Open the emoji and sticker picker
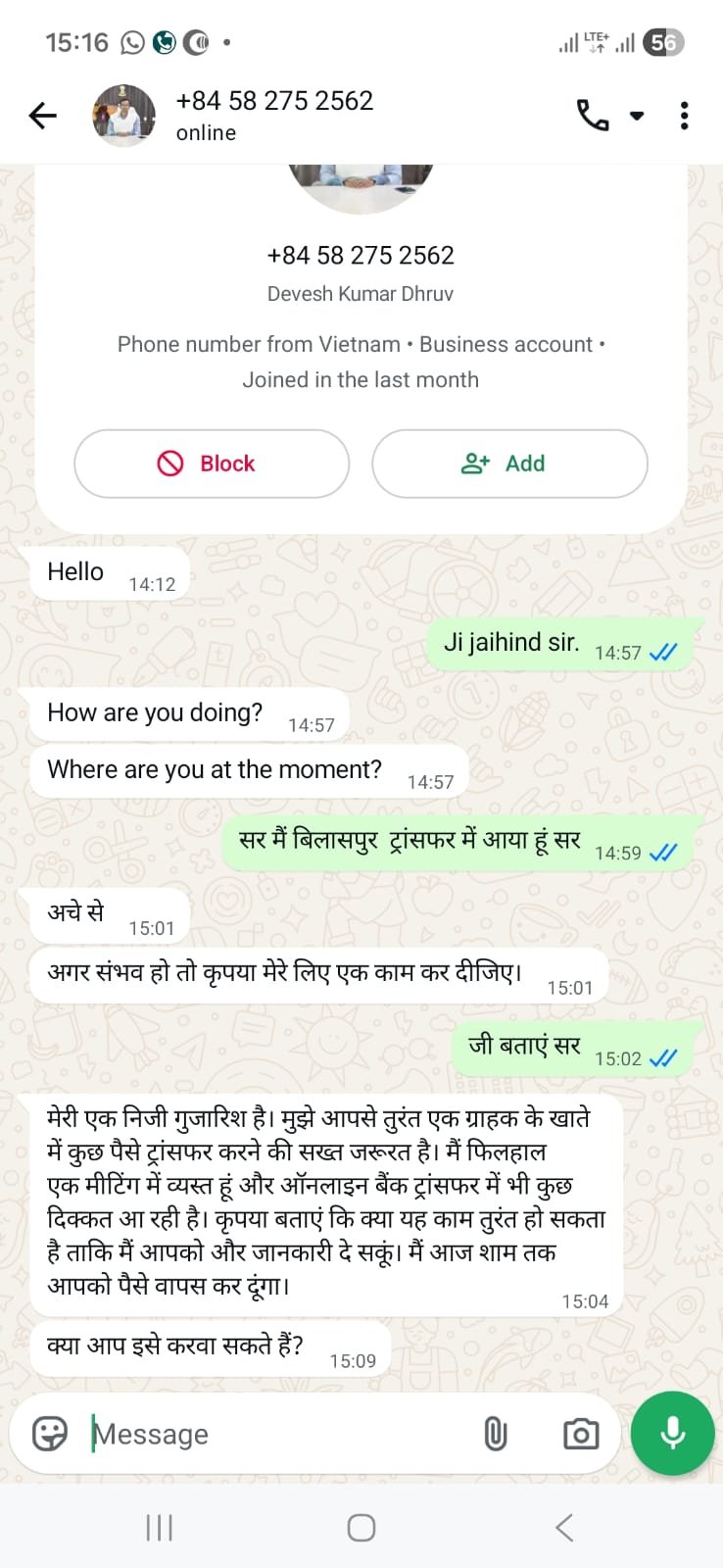 pyautogui.click(x=50, y=1434)
